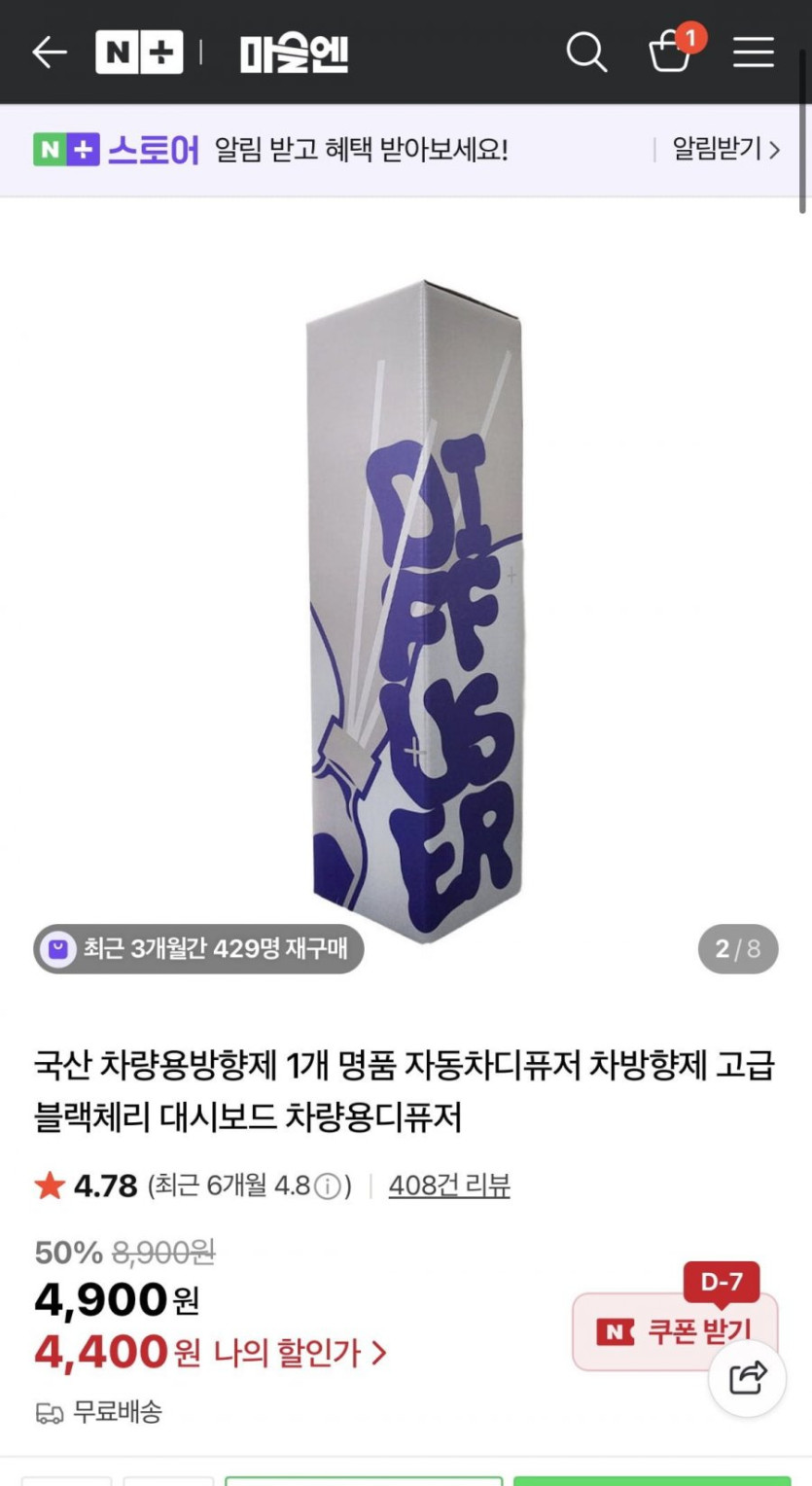This screenshot has width=812, height=1486.
Task: Open the hamburger menu
Action: 753,53
